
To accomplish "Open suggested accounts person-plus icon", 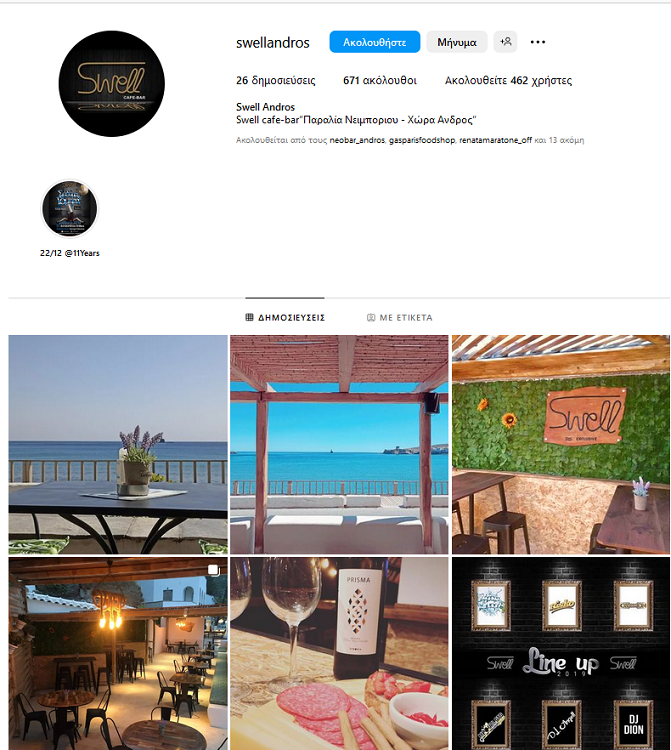I will coord(505,42).
